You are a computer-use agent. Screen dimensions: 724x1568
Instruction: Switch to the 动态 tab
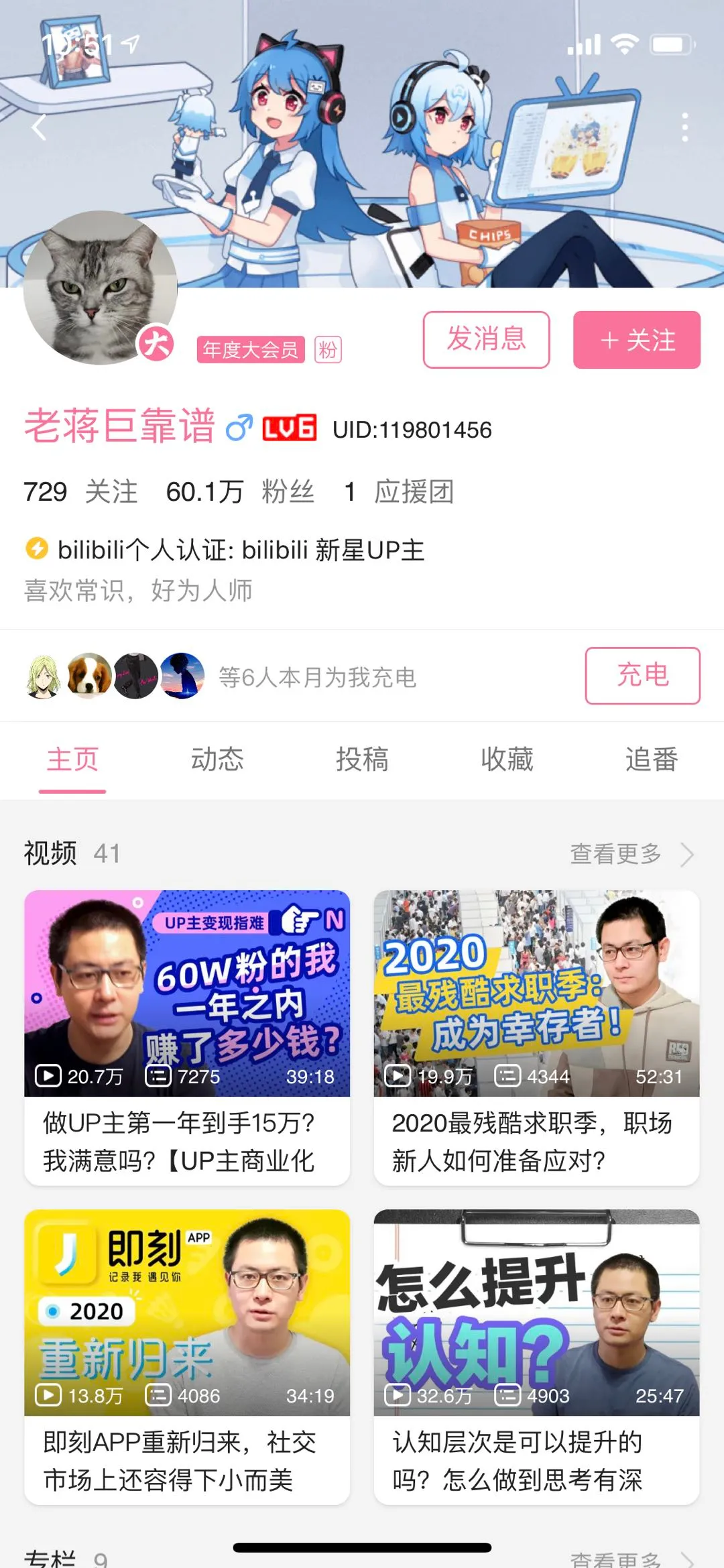click(217, 760)
